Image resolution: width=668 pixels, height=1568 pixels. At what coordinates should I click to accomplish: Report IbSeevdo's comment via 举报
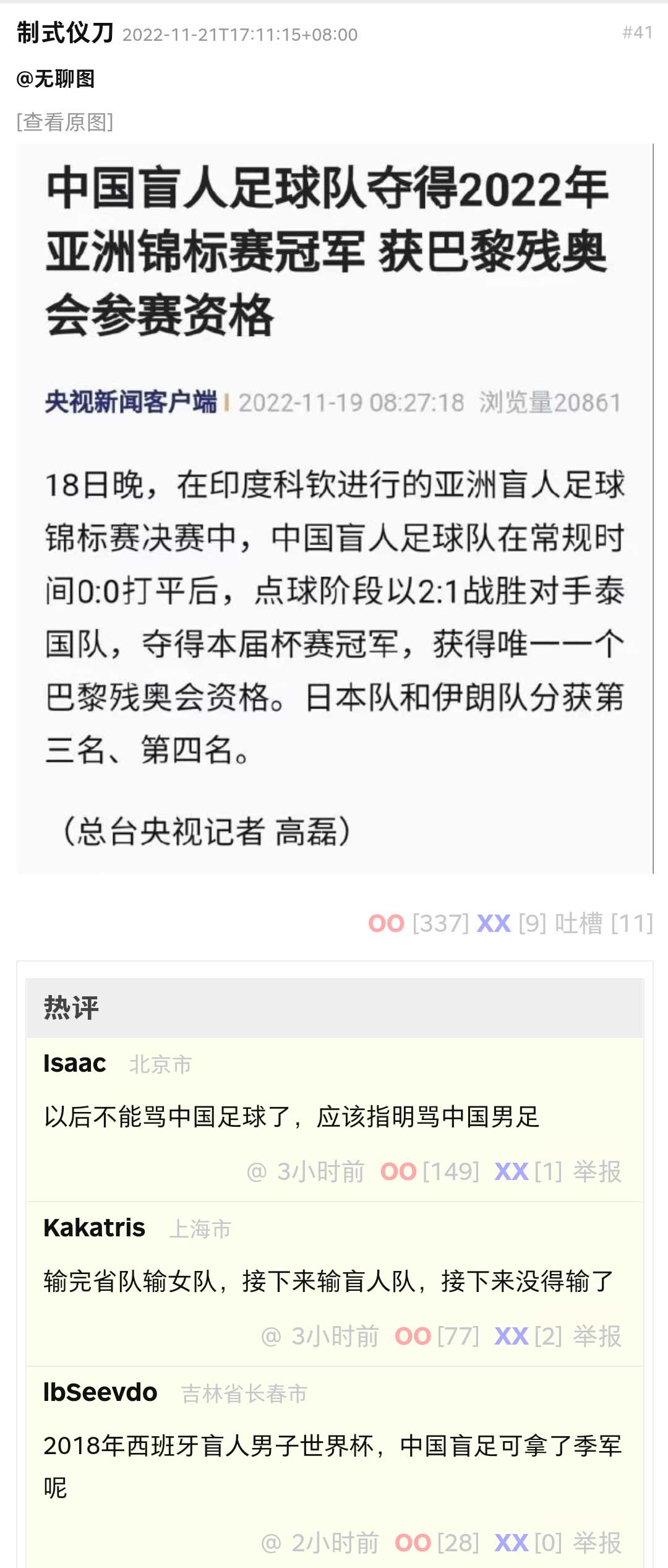(597, 1543)
